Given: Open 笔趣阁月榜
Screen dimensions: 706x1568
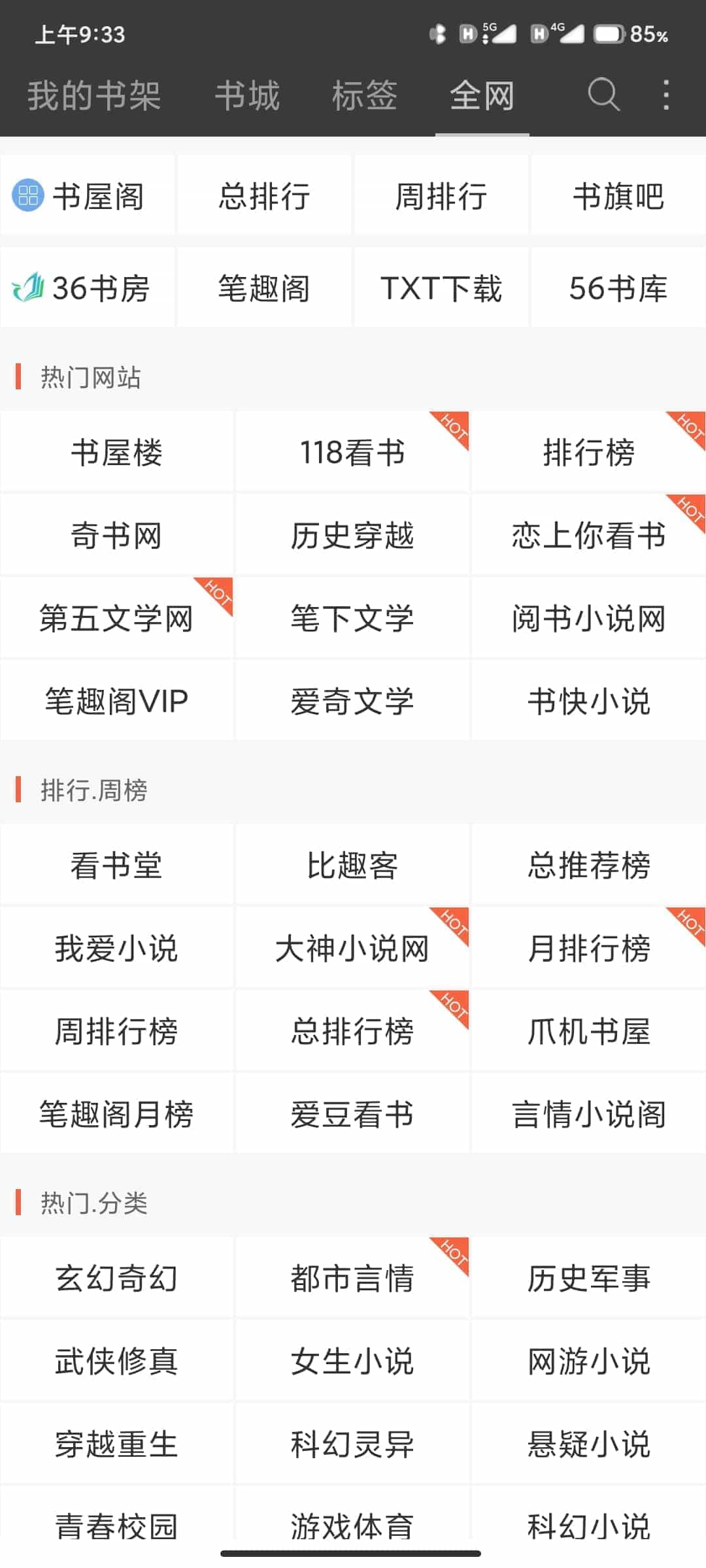Looking at the screenshot, I should [x=116, y=1113].
